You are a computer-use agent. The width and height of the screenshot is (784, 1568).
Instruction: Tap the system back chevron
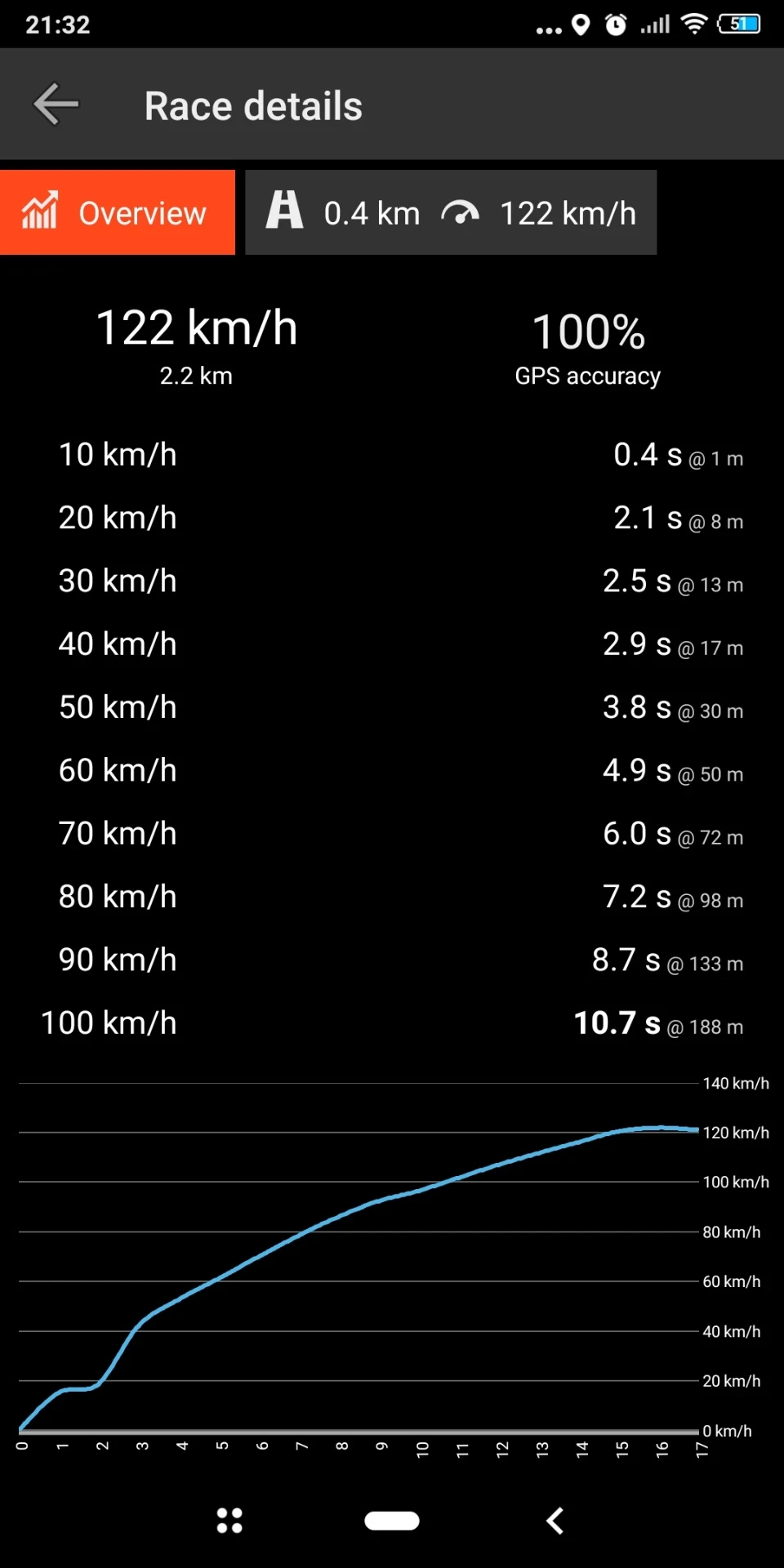(x=555, y=1521)
